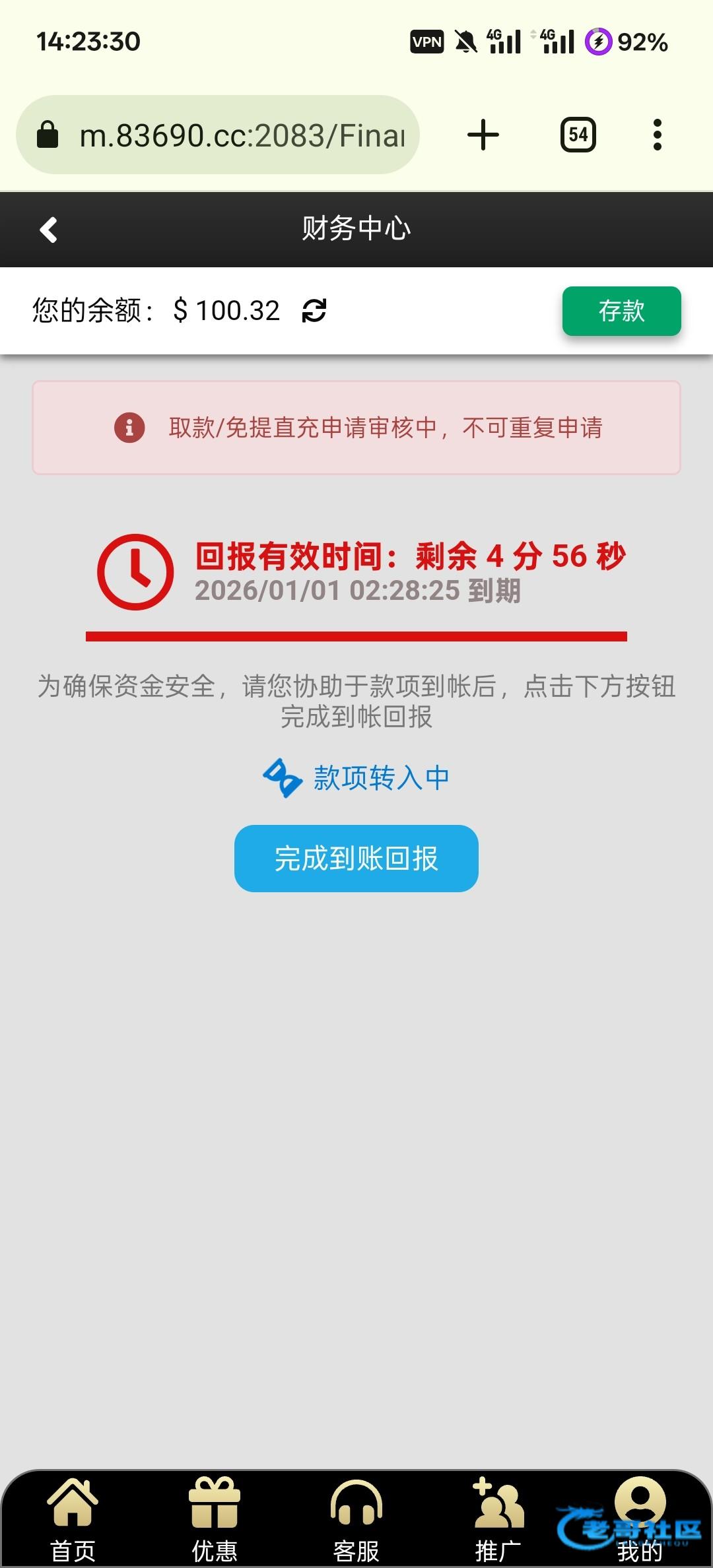Go back from the 财务中心 page
This screenshot has height=1568, width=713.
coord(49,230)
